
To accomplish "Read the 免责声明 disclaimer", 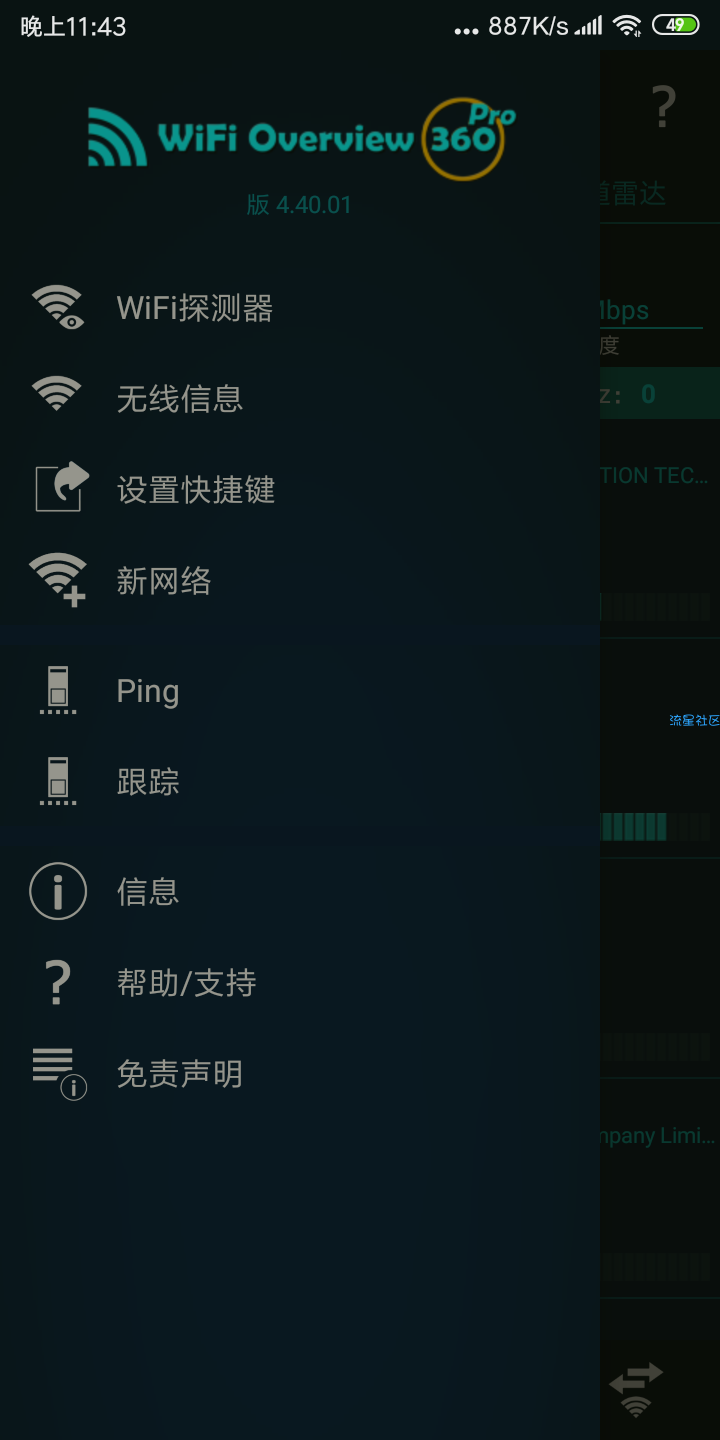I will coord(180,1074).
